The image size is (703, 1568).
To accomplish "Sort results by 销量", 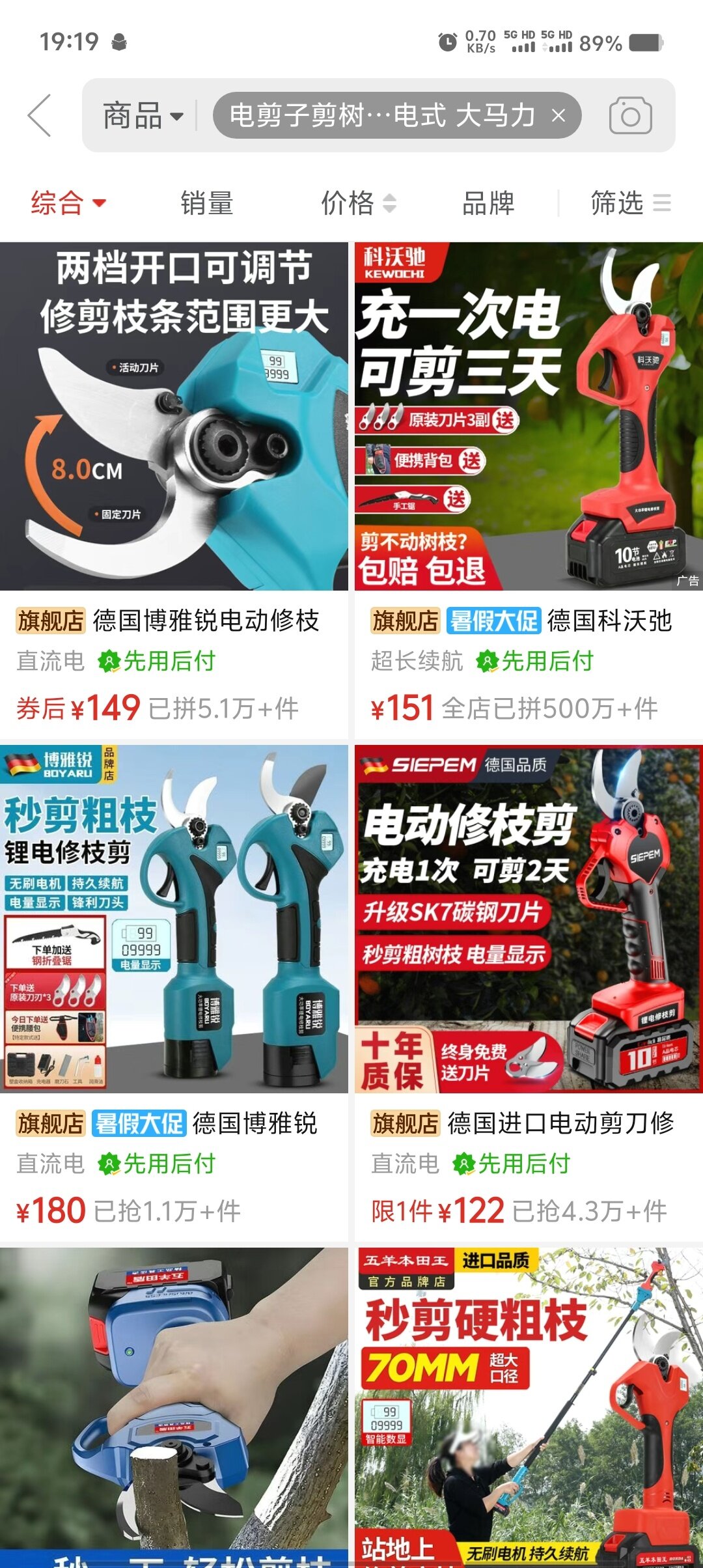I will tap(206, 203).
